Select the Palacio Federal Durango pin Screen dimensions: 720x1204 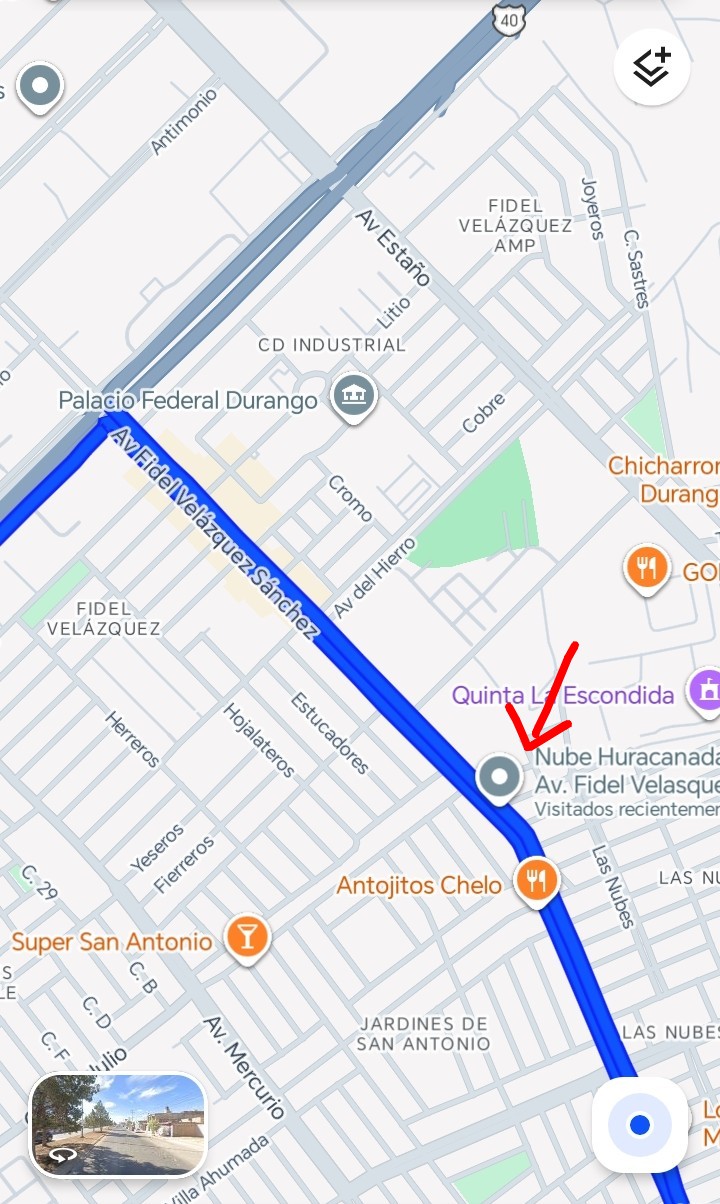352,397
